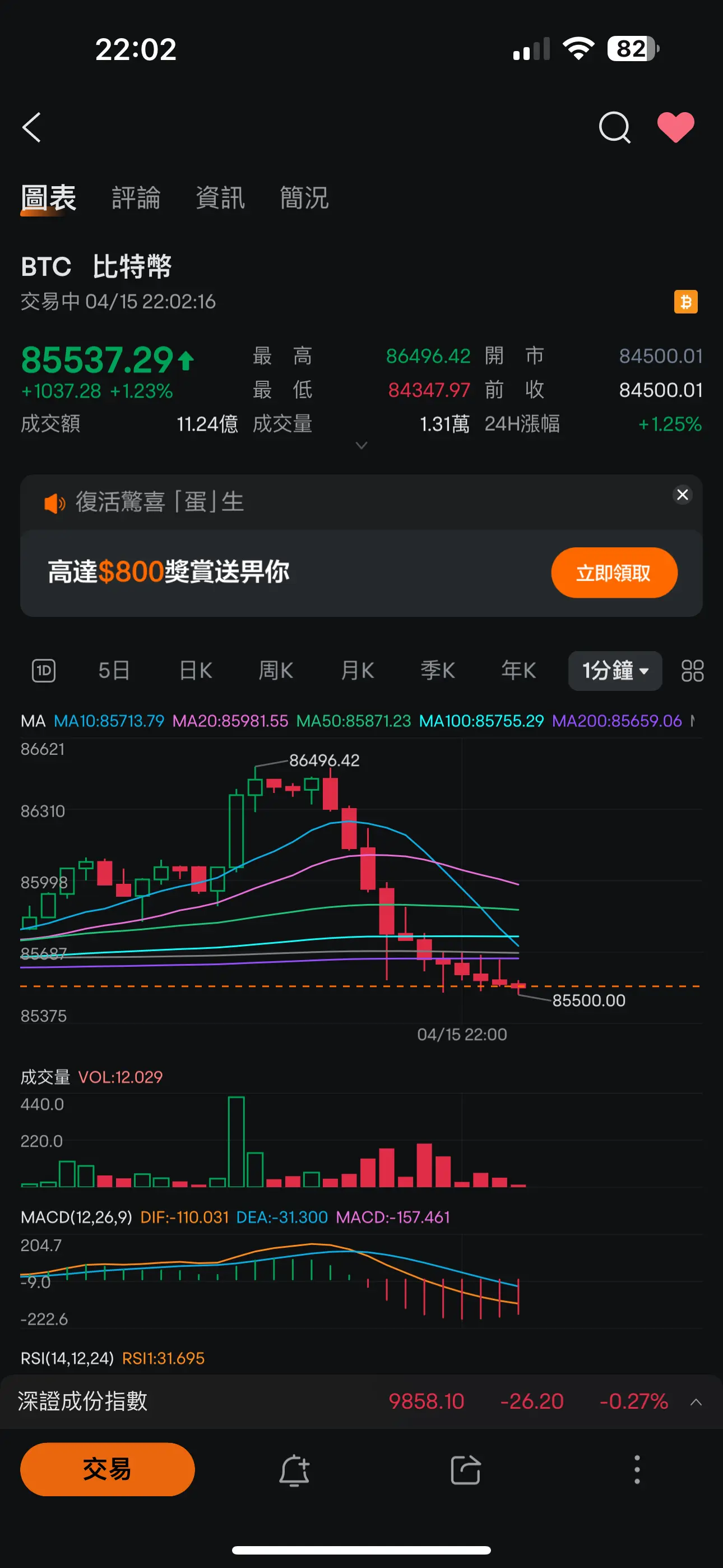Tap the 立即領取 reward button
The width and height of the screenshot is (723, 1568).
614,573
